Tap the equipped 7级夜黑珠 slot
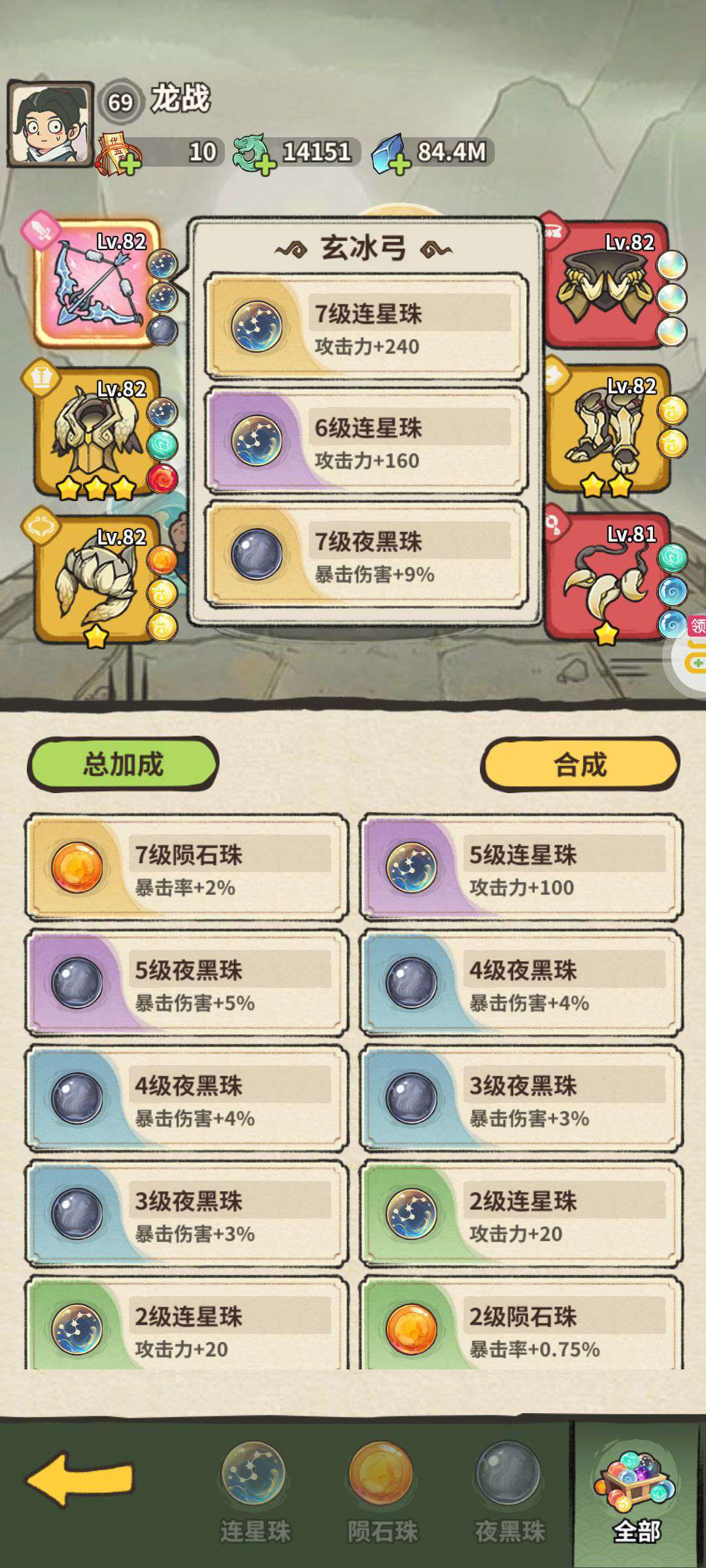The width and height of the screenshot is (706, 1568). tap(366, 555)
